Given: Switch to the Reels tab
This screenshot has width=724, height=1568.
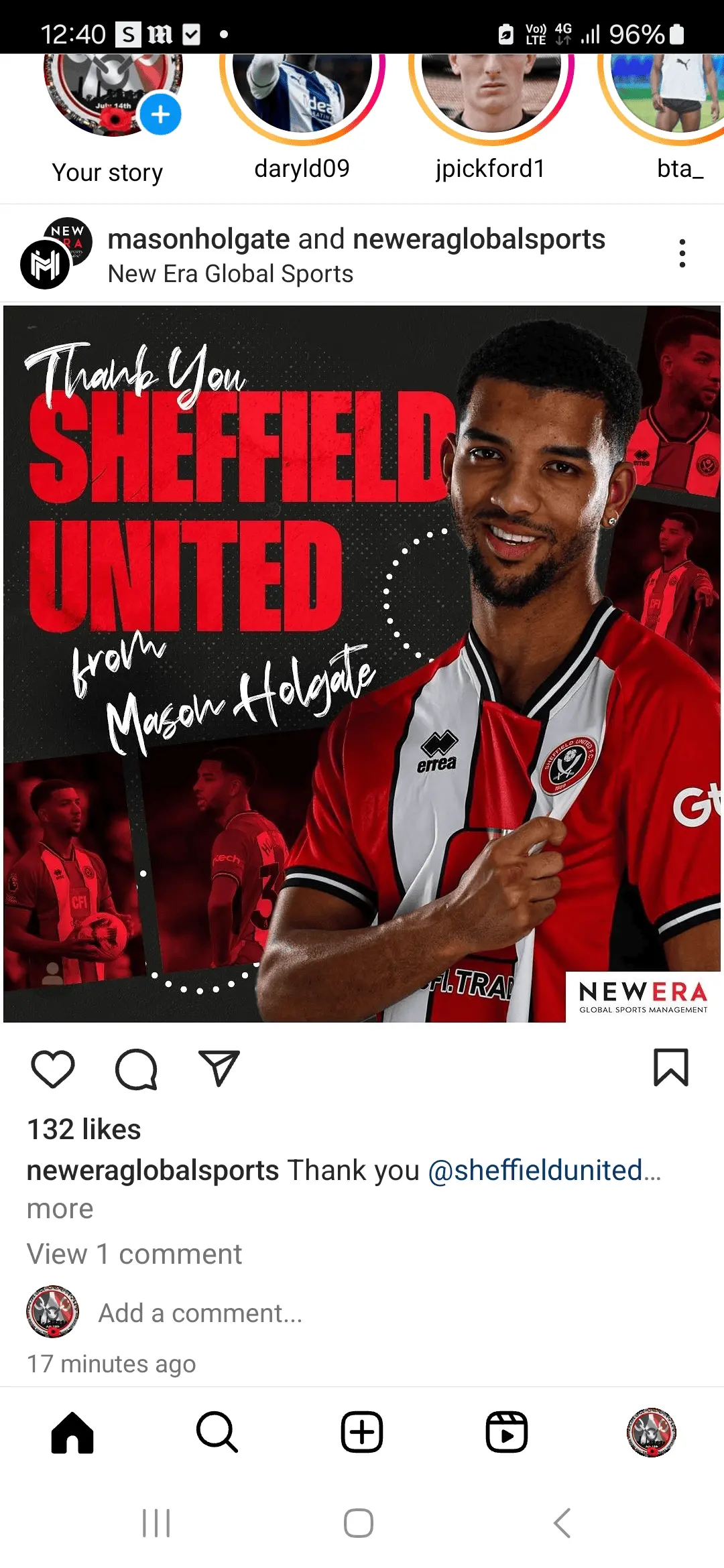Looking at the screenshot, I should click(507, 1433).
